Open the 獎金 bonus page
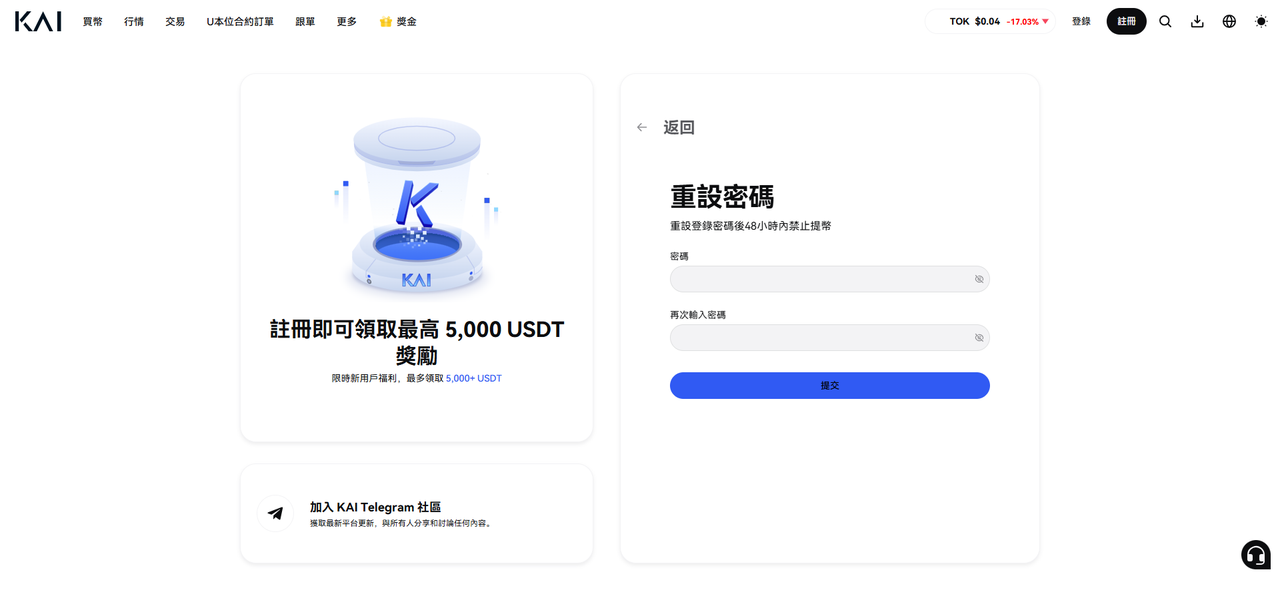This screenshot has height=612, width=1280. tap(398, 21)
